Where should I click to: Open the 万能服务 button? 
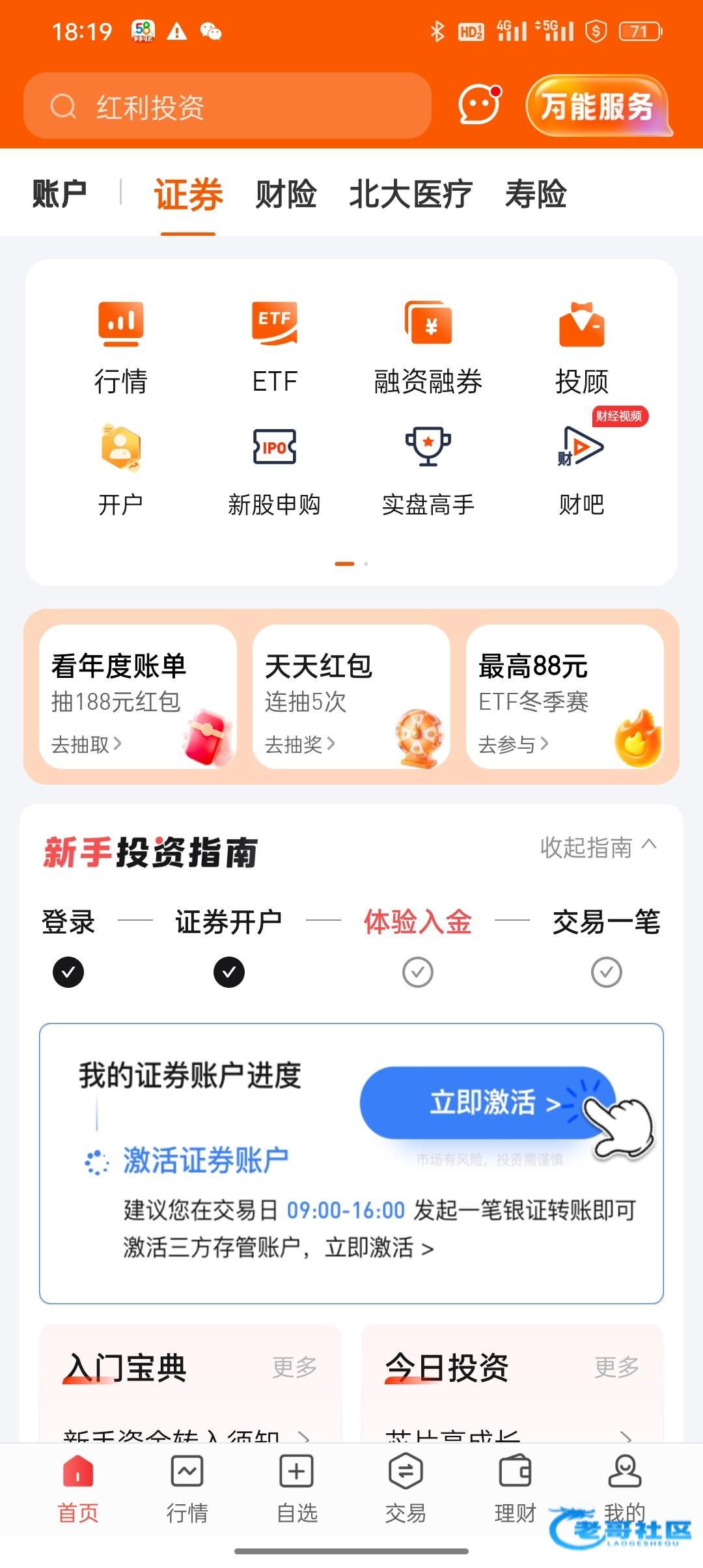click(x=597, y=106)
